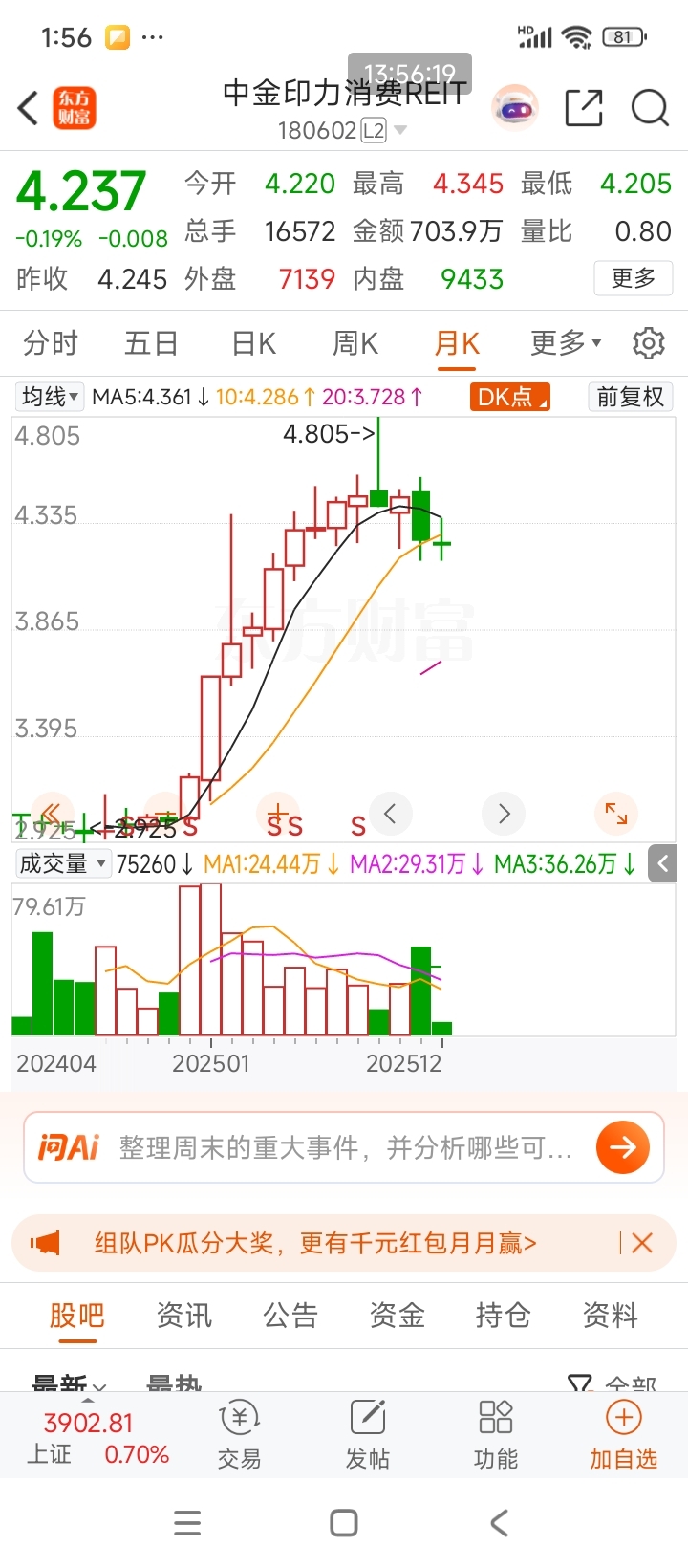
Task: Dismiss the 组队PK promotion banner
Action: [x=642, y=1243]
